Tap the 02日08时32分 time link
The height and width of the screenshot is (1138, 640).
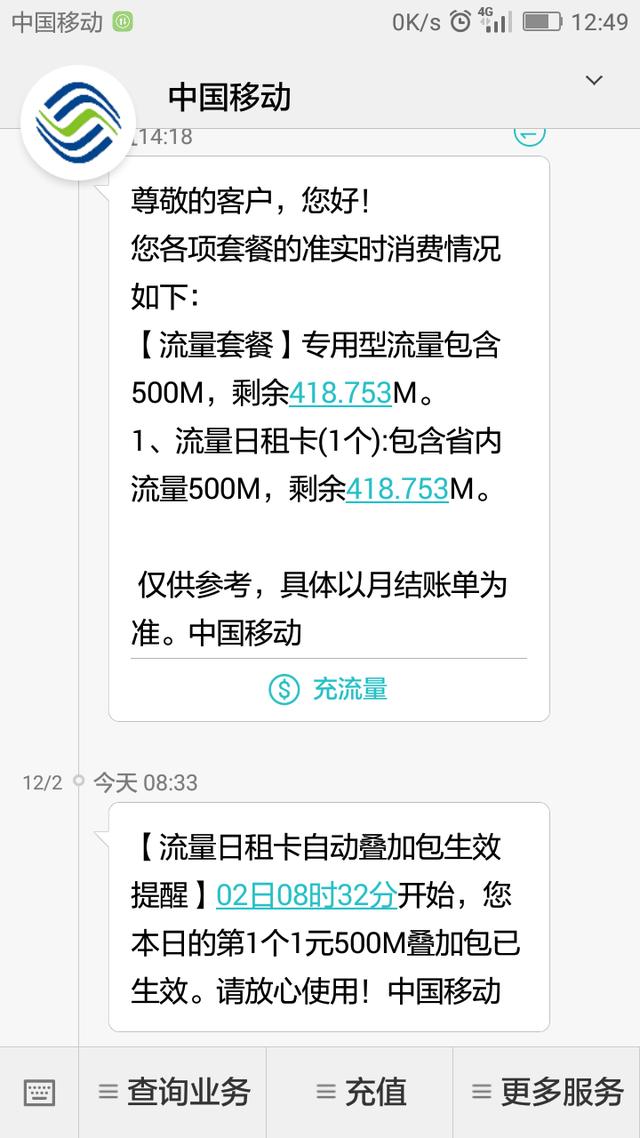[x=307, y=894]
